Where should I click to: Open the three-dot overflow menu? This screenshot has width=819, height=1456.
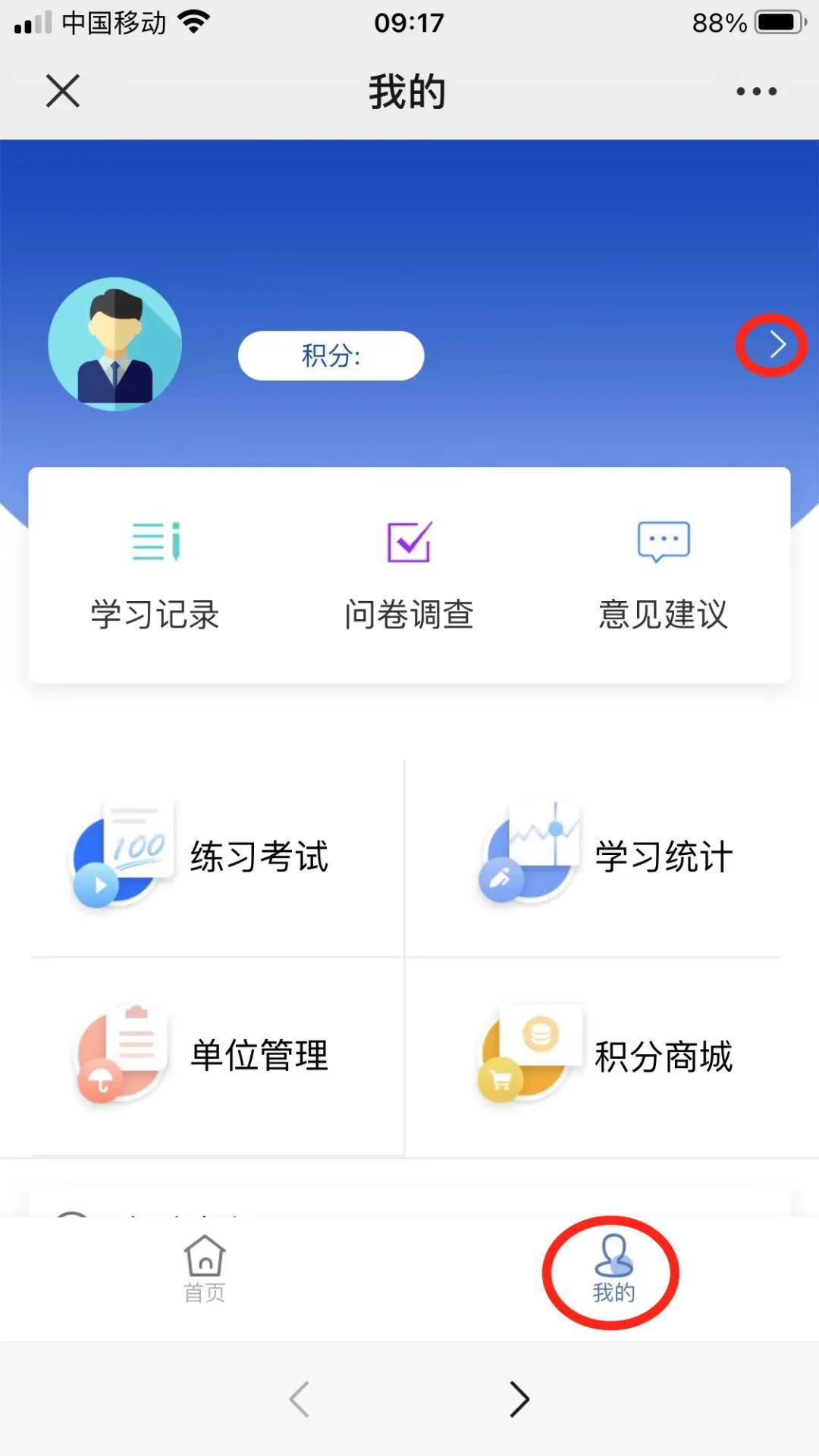756,92
